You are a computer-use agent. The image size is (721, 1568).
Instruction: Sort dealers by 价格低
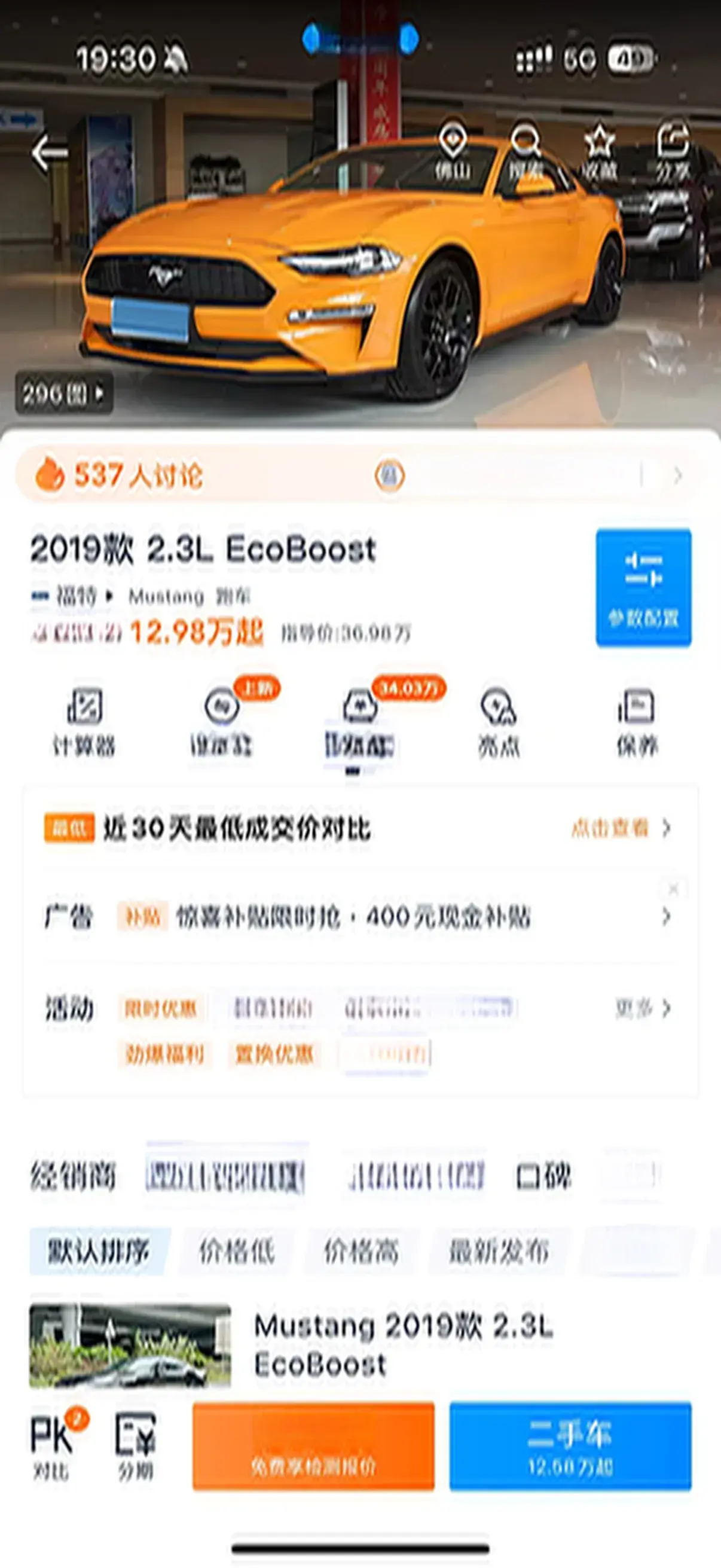(237, 1252)
